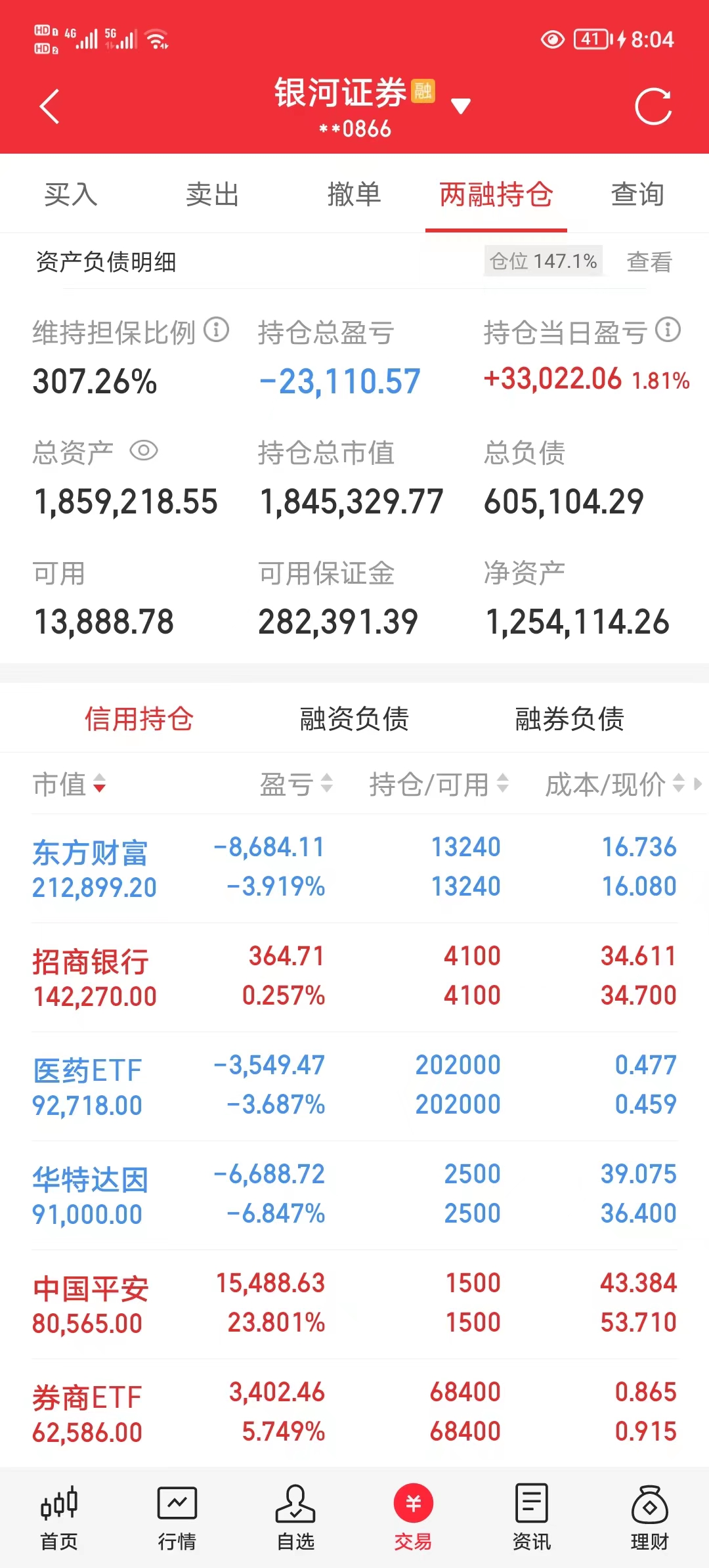Show info about 维持担保比例
Screen dimensions: 709x1568
point(216,330)
